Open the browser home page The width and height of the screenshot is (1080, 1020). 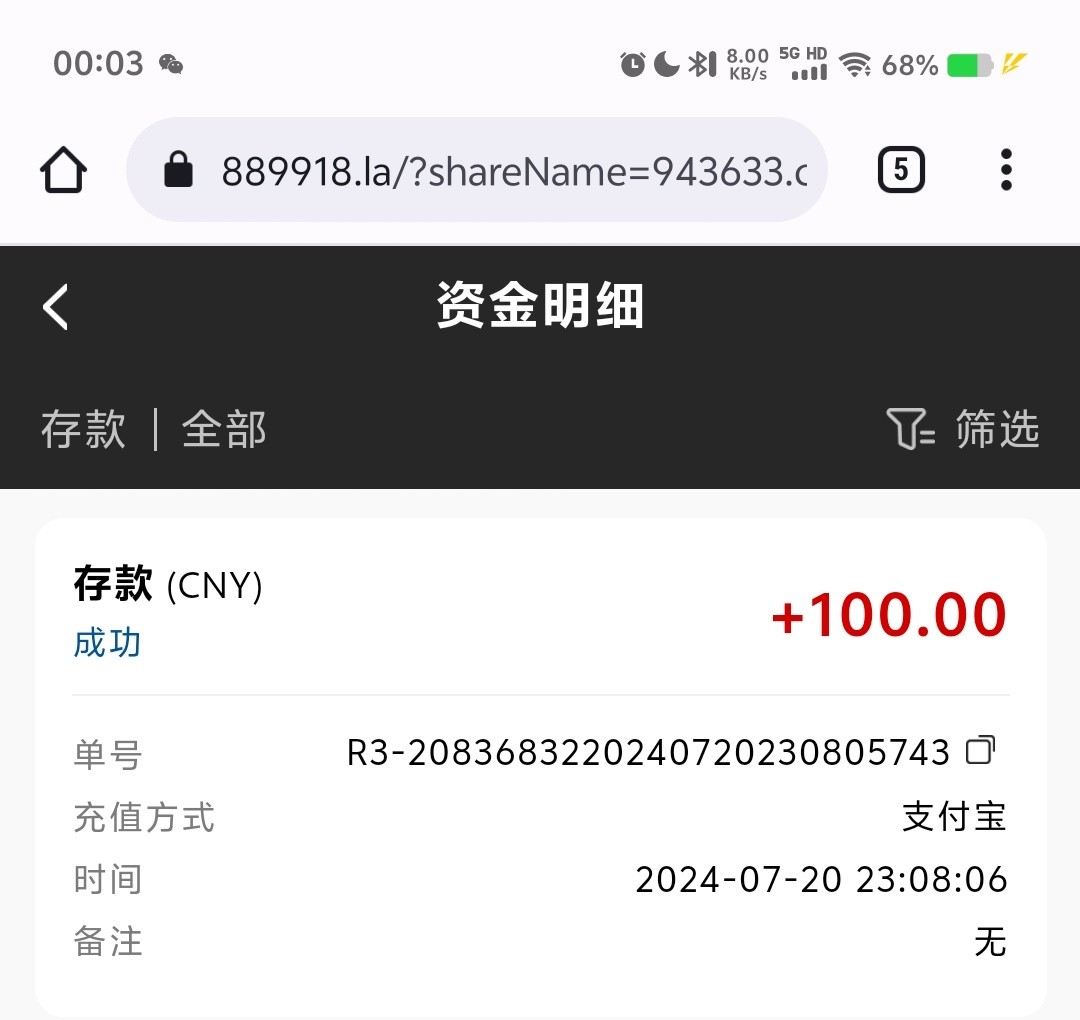[63, 171]
